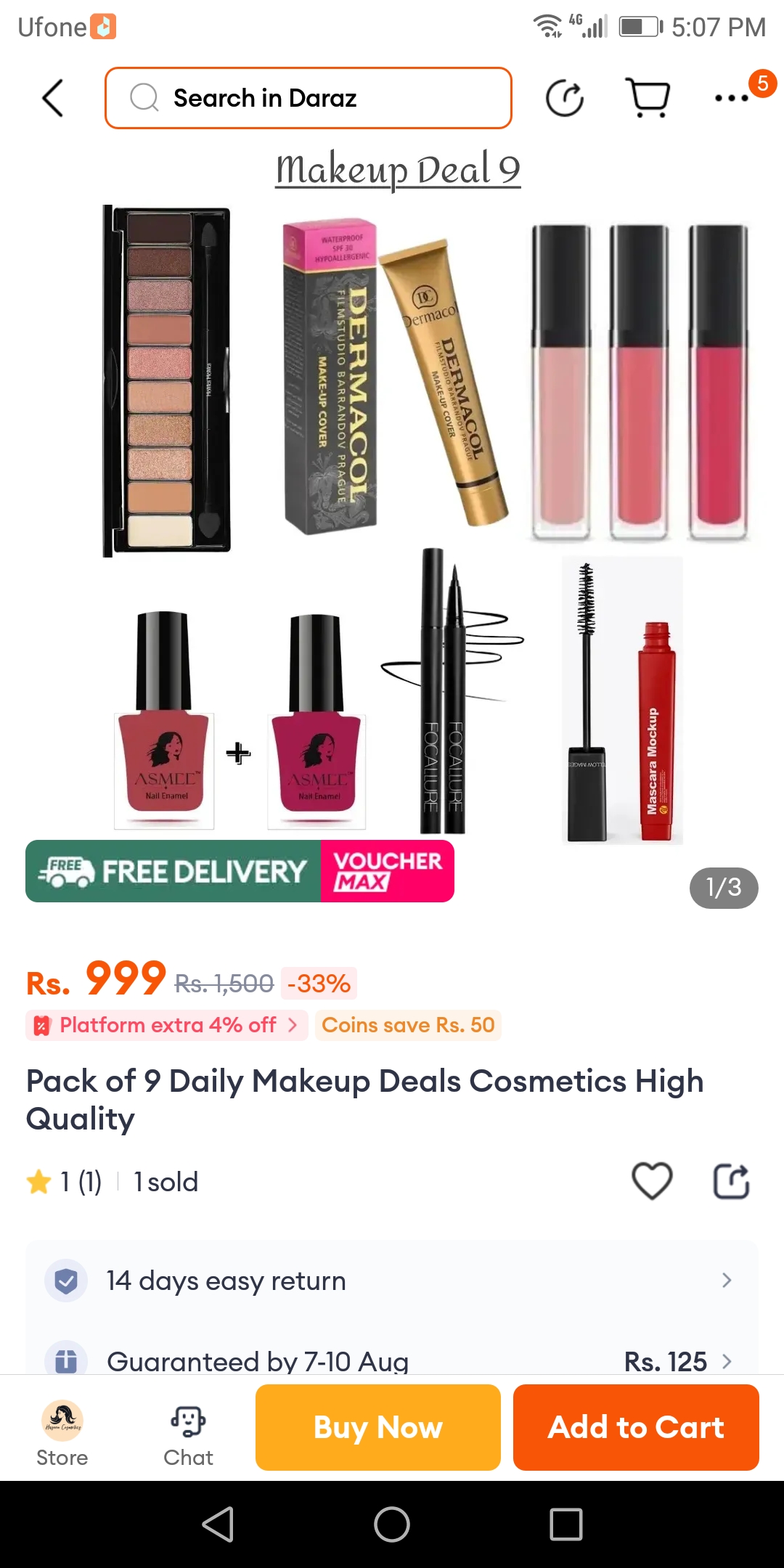Open recent apps from the navigation bar
This screenshot has height=1568, width=784.
(566, 1524)
